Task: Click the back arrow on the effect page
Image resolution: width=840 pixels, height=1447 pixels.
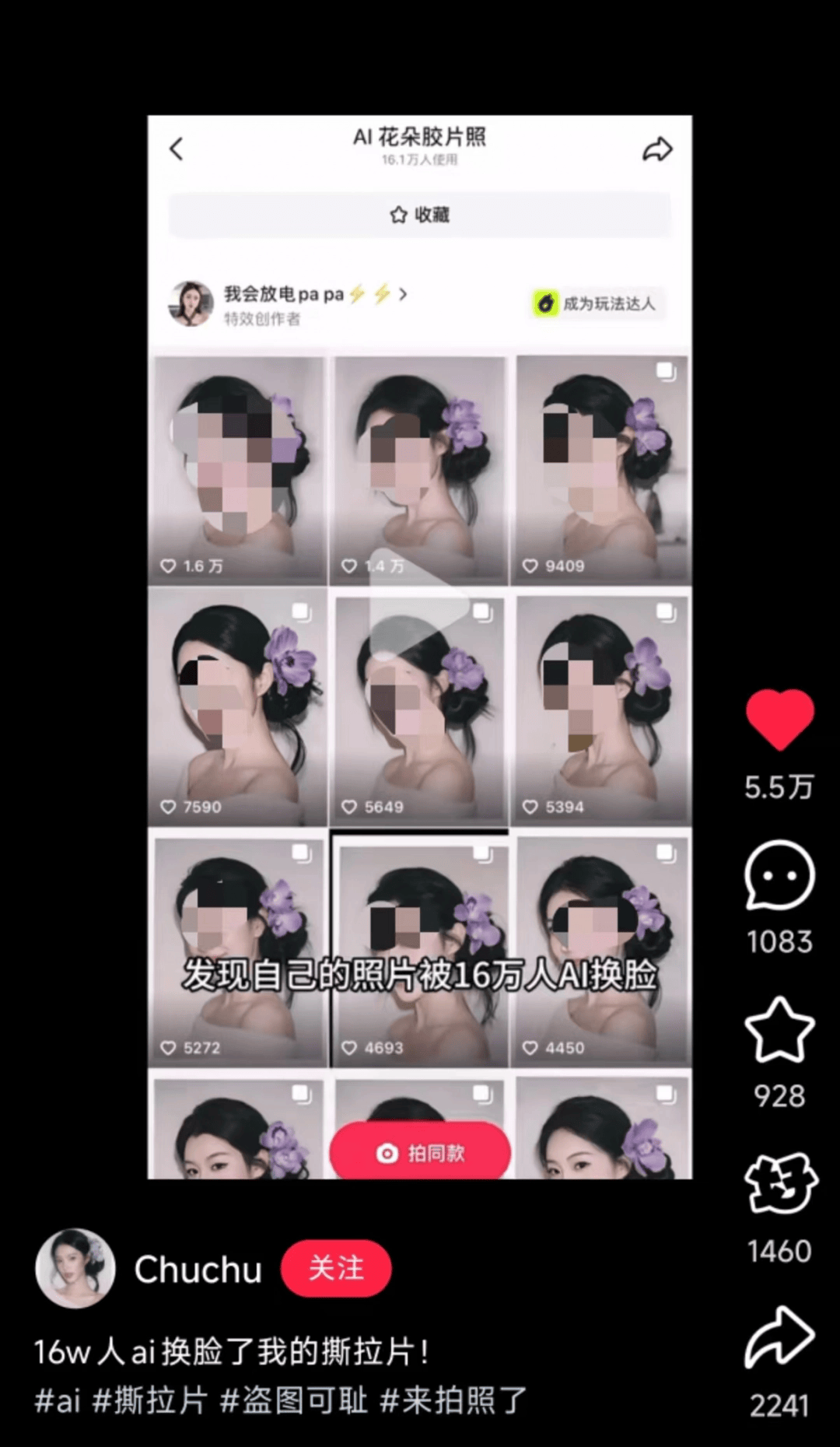Action: click(x=176, y=148)
